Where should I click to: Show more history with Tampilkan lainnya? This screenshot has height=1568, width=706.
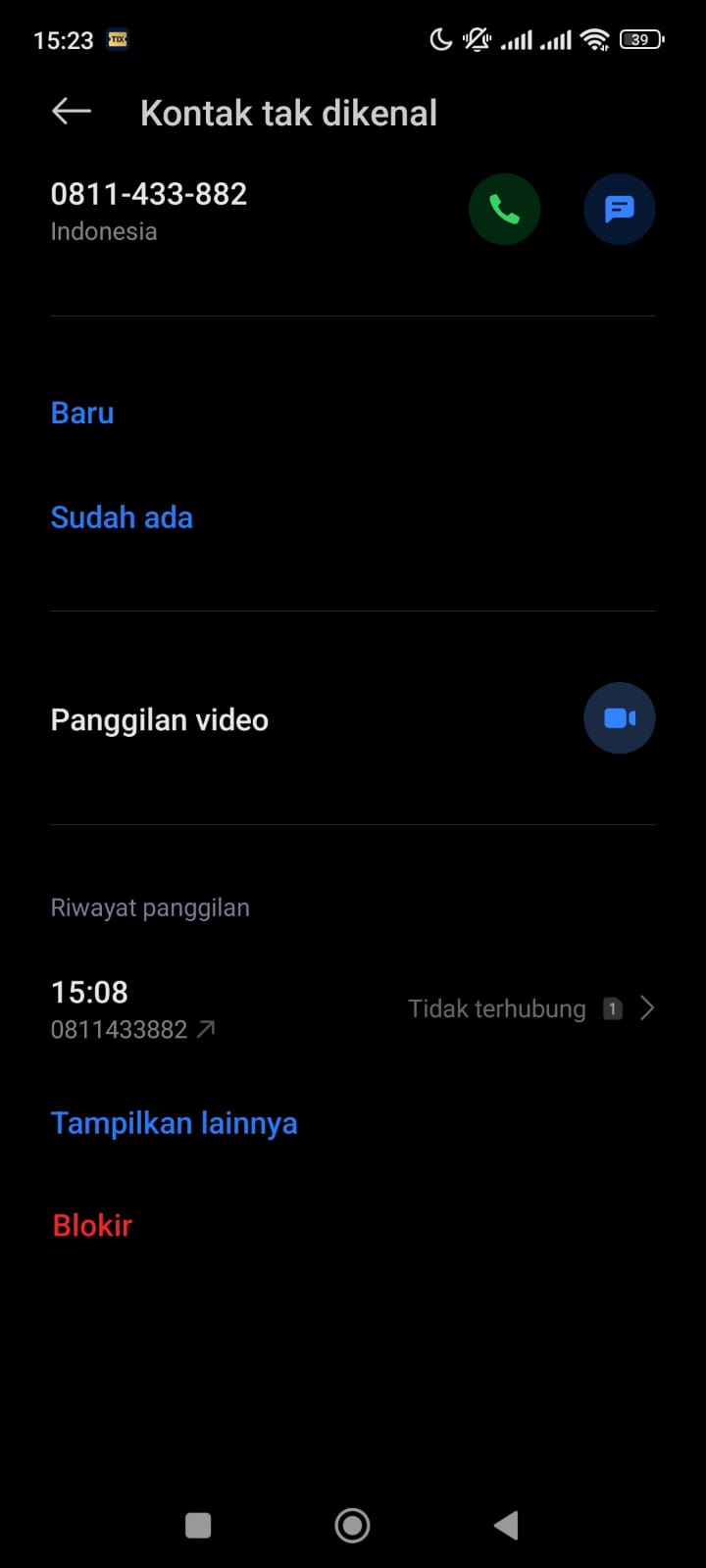tap(174, 1122)
